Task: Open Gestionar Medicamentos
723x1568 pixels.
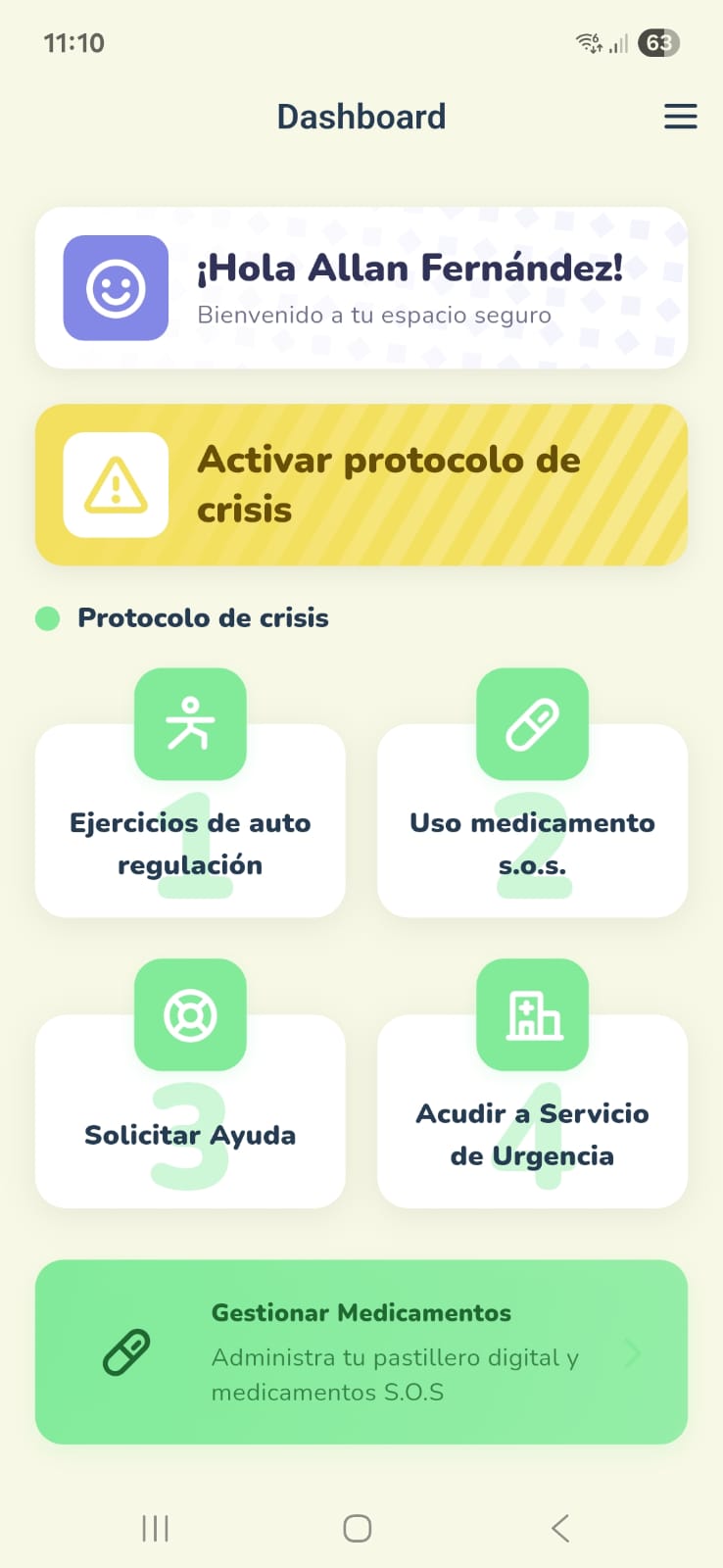Action: click(361, 1352)
